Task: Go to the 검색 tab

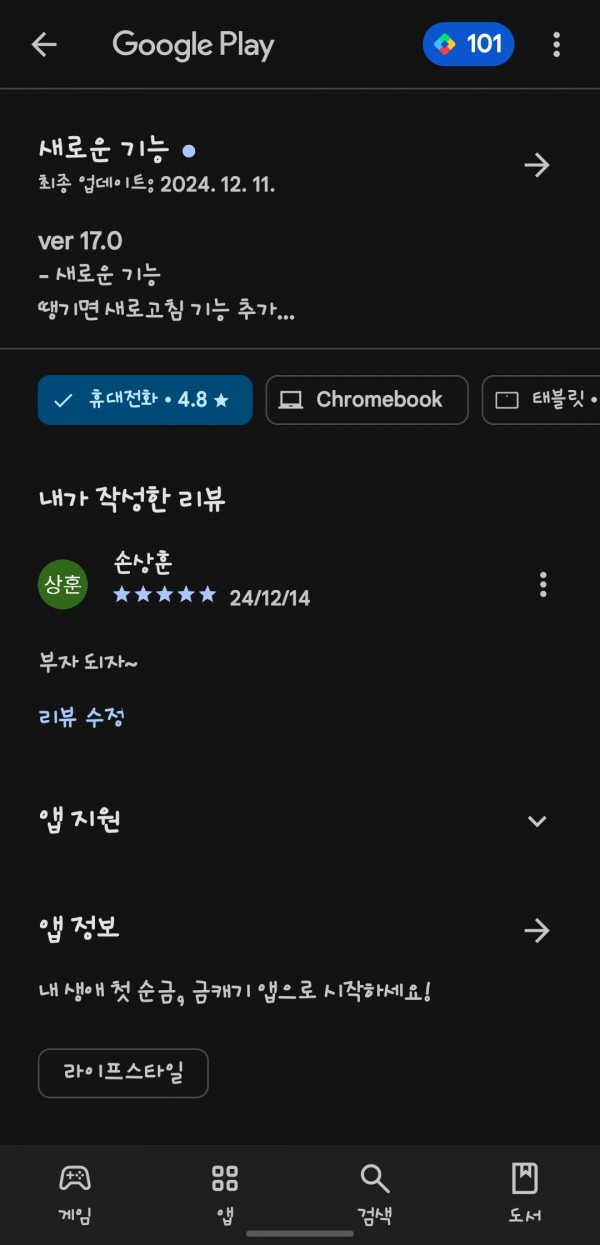Action: (x=375, y=1193)
